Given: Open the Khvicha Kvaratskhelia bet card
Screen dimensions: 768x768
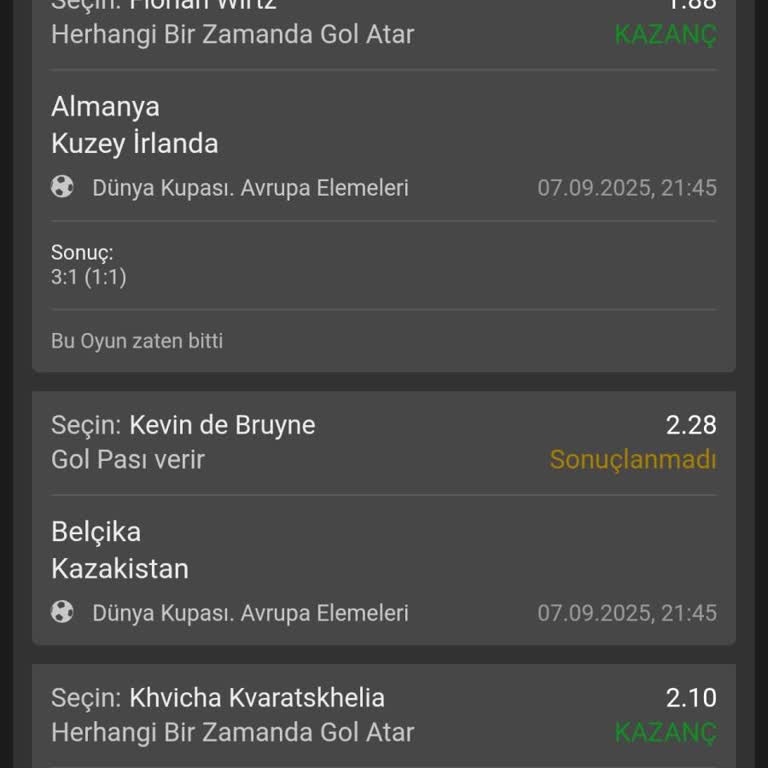Looking at the screenshot, I should pos(383,714).
